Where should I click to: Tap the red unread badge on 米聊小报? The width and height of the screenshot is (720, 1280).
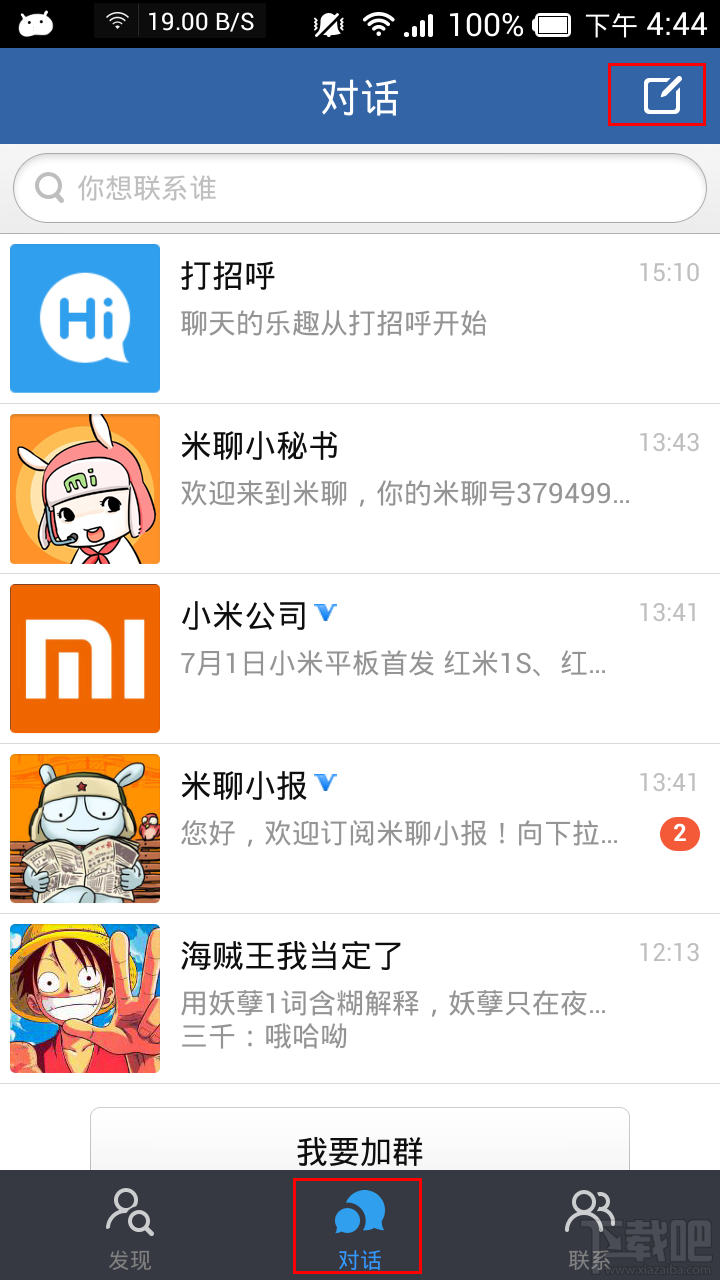[x=680, y=833]
